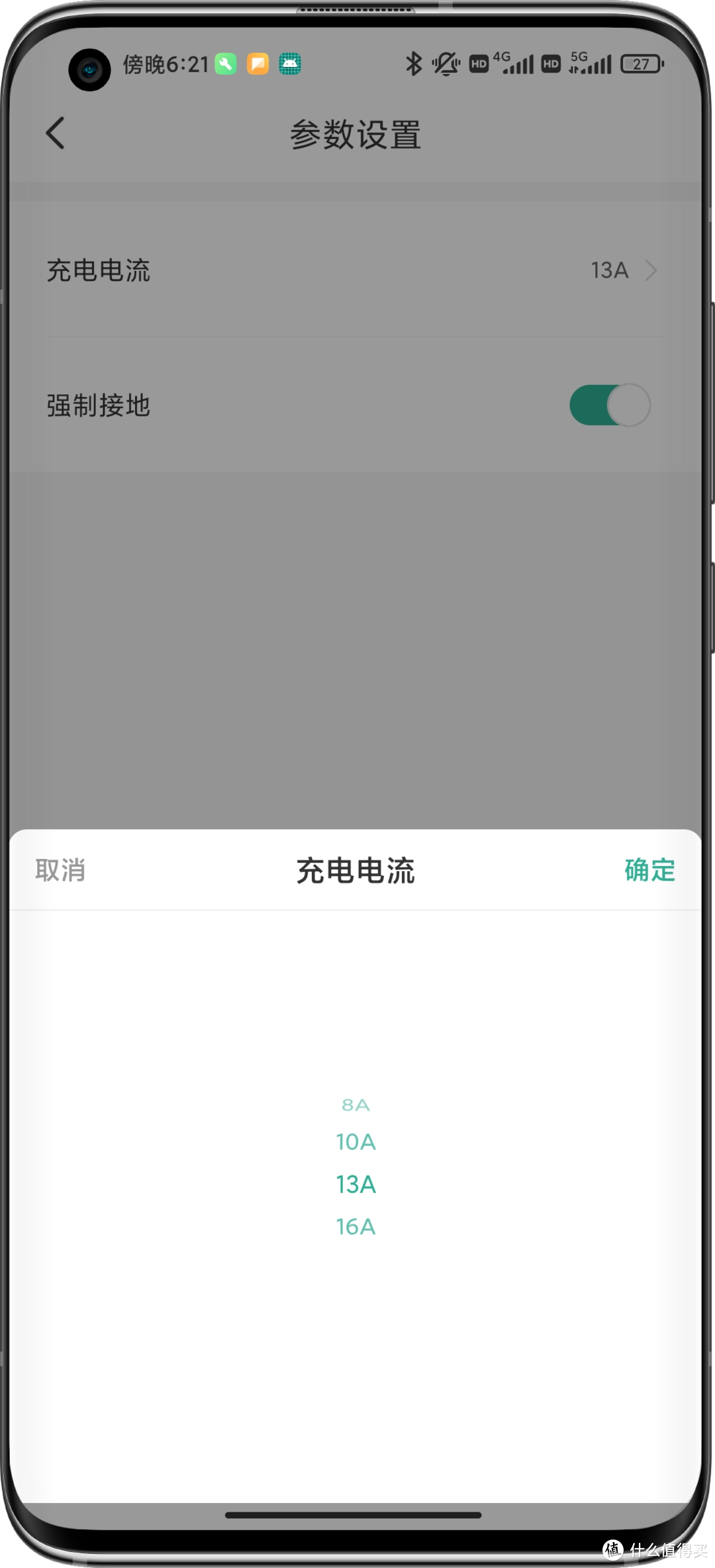This screenshot has height=1568, width=715.
Task: Confirm the selection with 确定
Action: point(649,870)
